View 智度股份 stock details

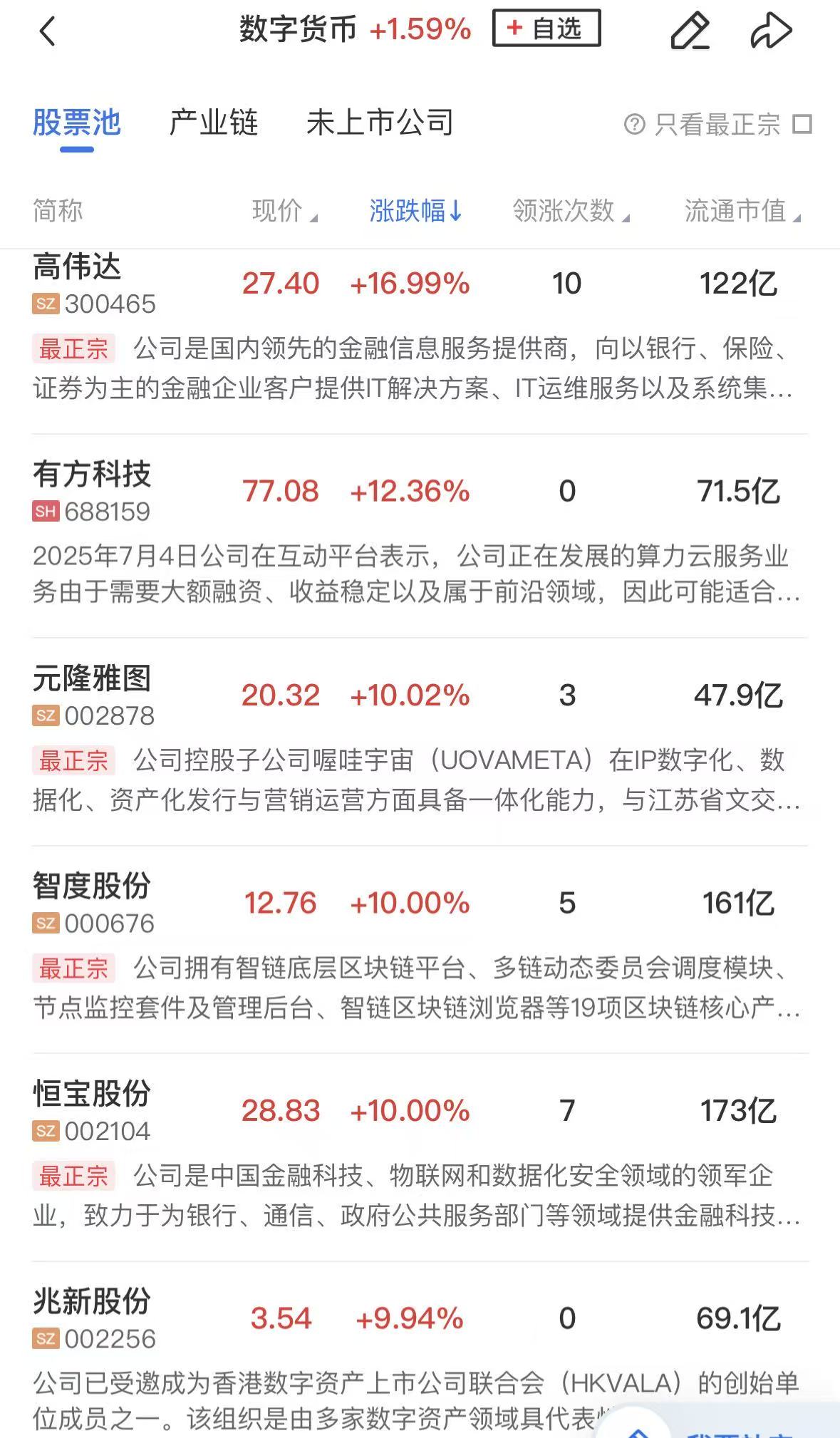pyautogui.click(x=91, y=903)
